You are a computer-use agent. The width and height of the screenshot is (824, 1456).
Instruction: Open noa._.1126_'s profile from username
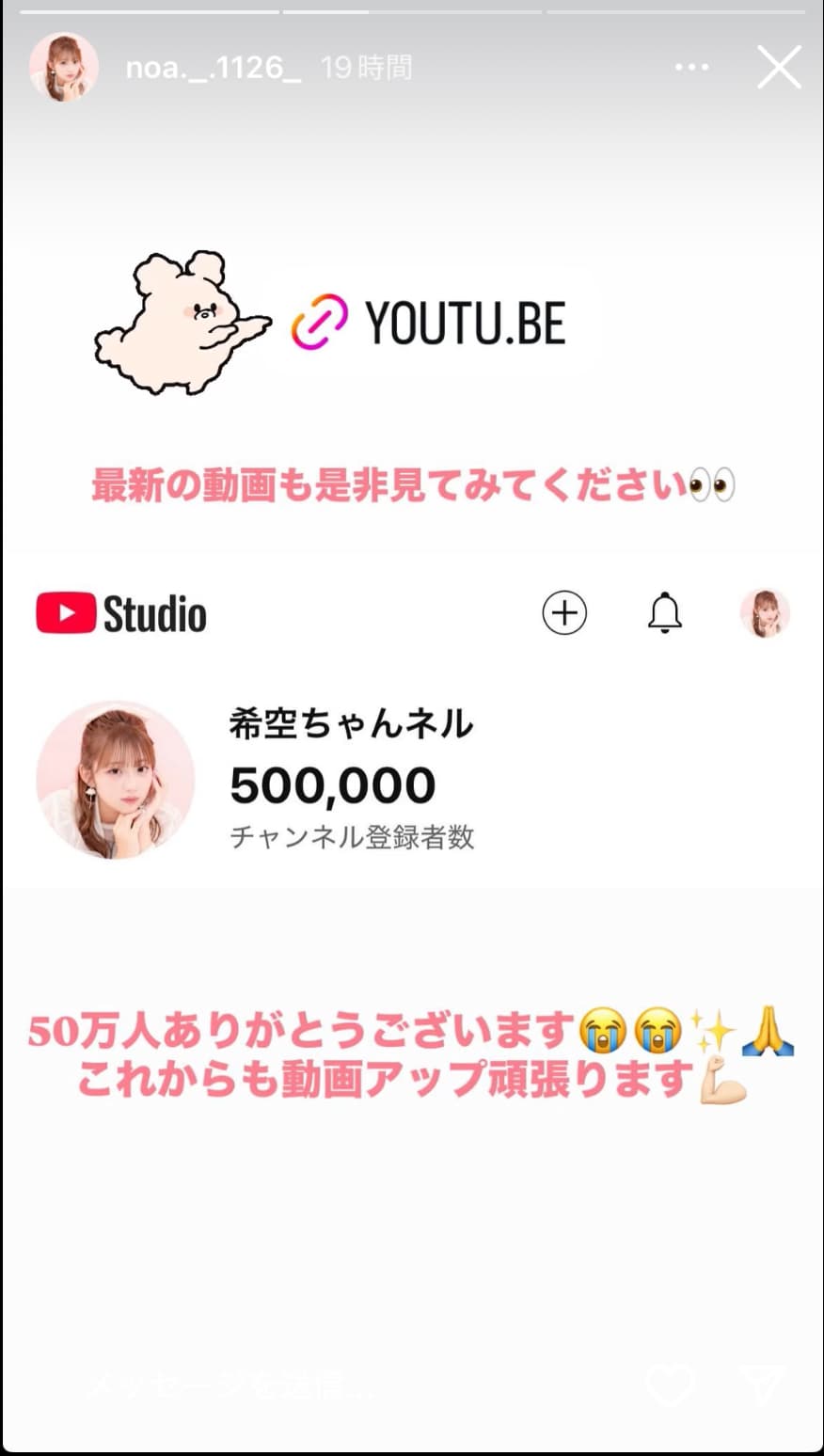(x=214, y=68)
